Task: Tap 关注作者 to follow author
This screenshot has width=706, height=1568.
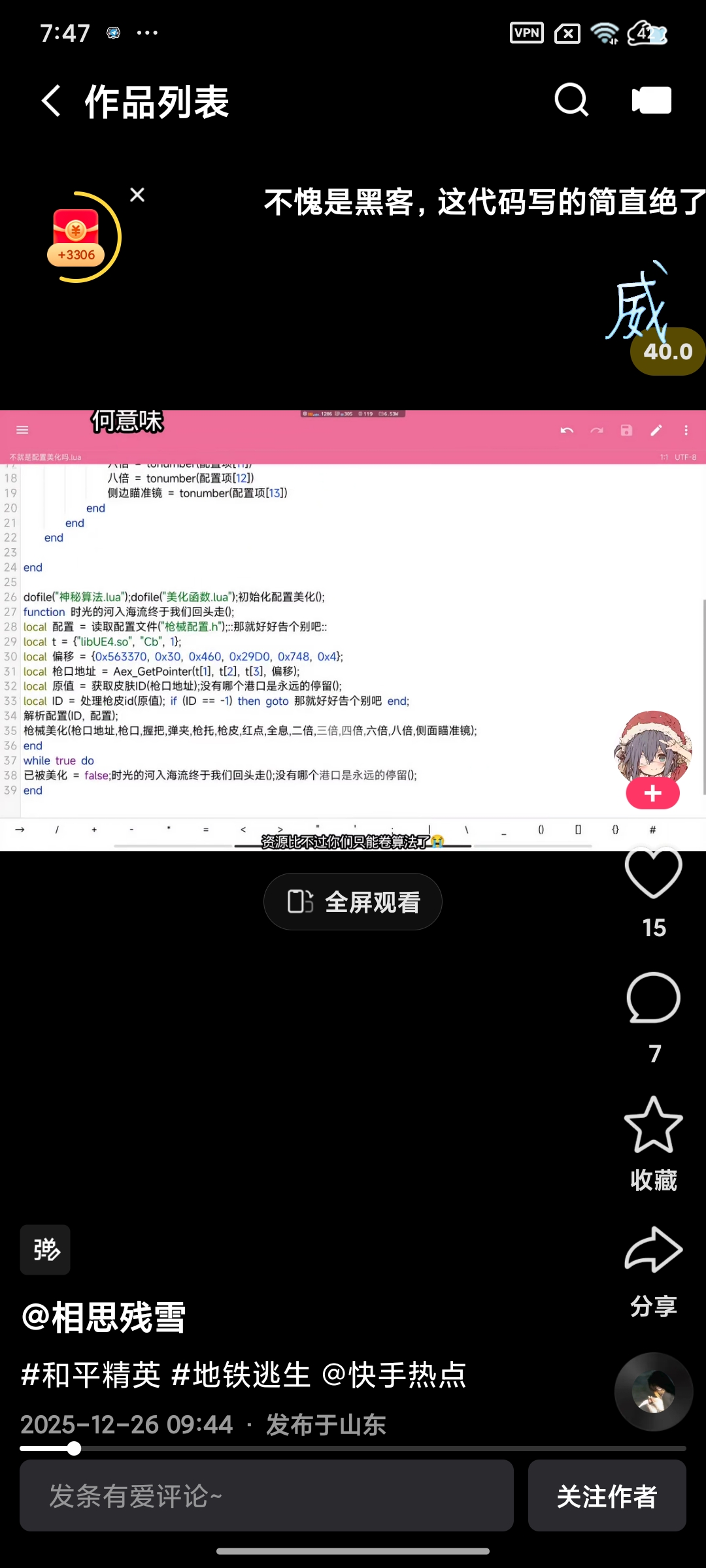Action: [607, 1495]
